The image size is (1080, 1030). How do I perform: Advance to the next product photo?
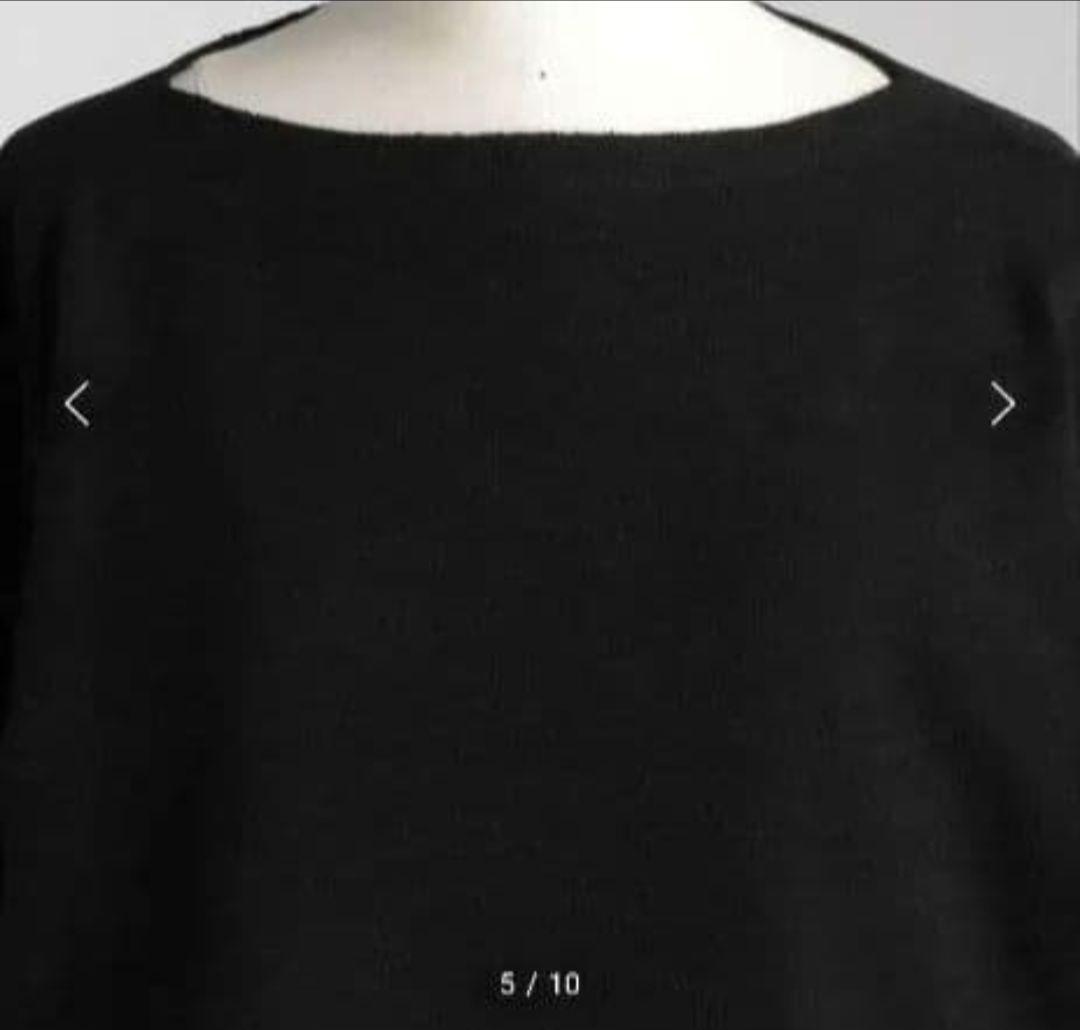pyautogui.click(x=1002, y=404)
